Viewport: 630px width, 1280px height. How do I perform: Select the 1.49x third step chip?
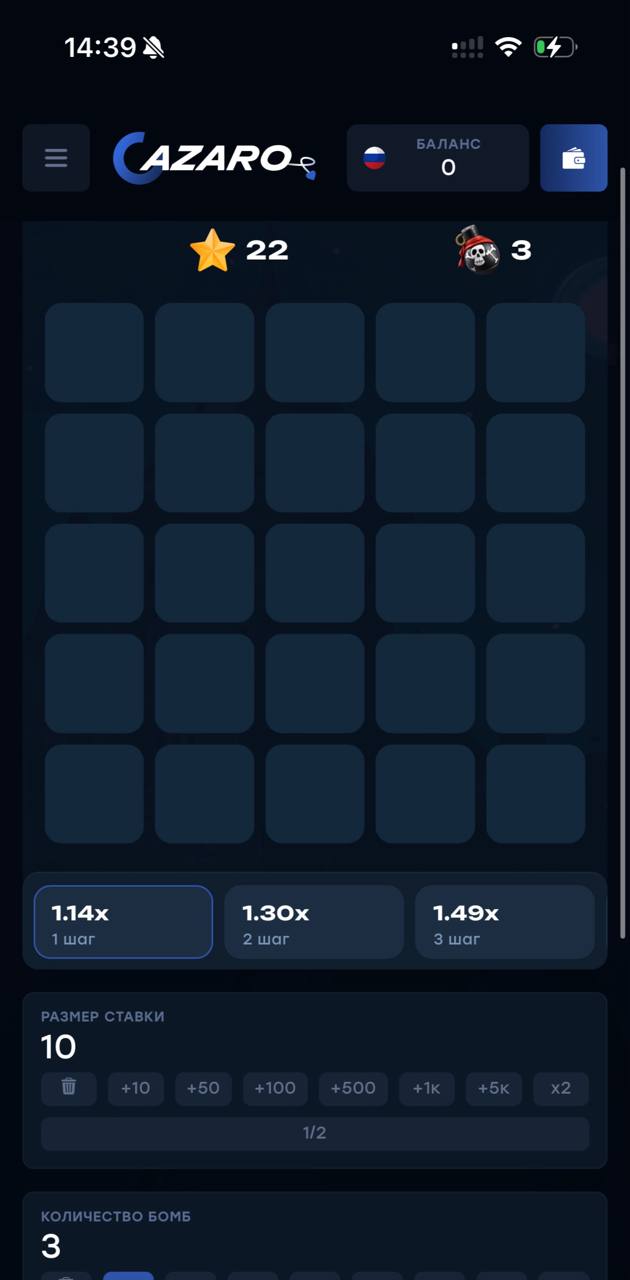[504, 922]
